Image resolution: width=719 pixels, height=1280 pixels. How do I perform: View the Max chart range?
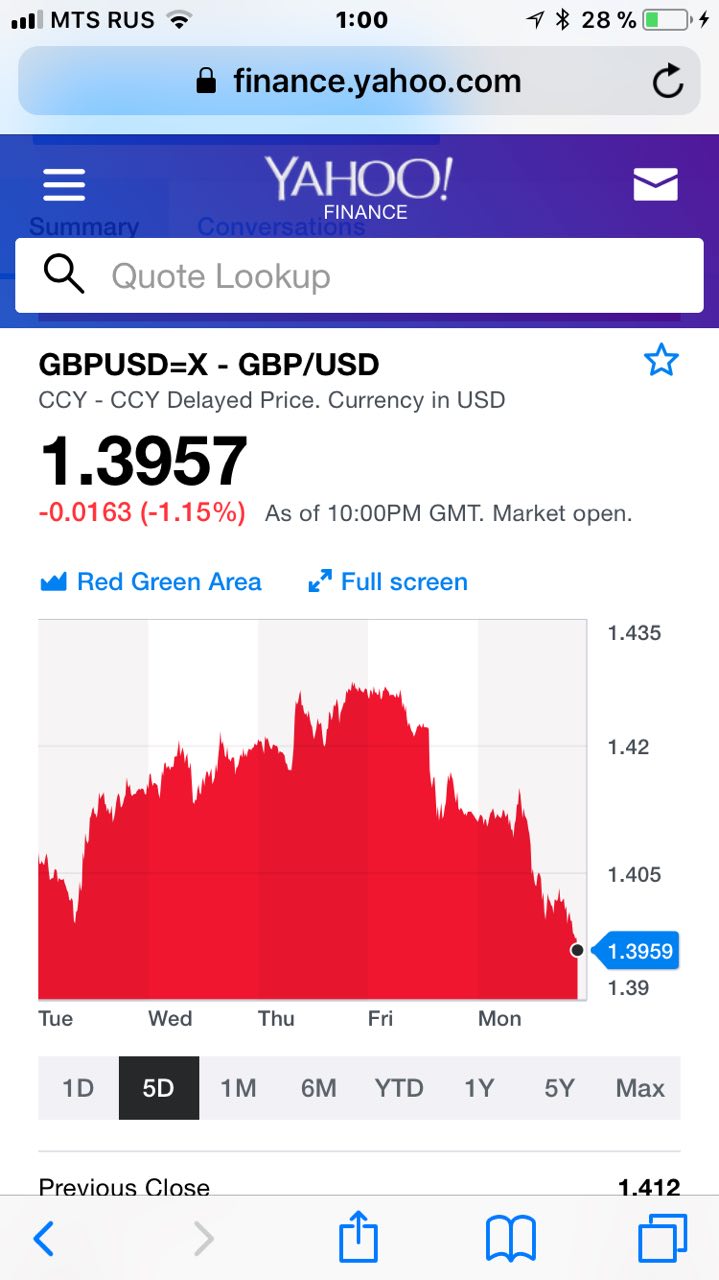coord(640,1088)
